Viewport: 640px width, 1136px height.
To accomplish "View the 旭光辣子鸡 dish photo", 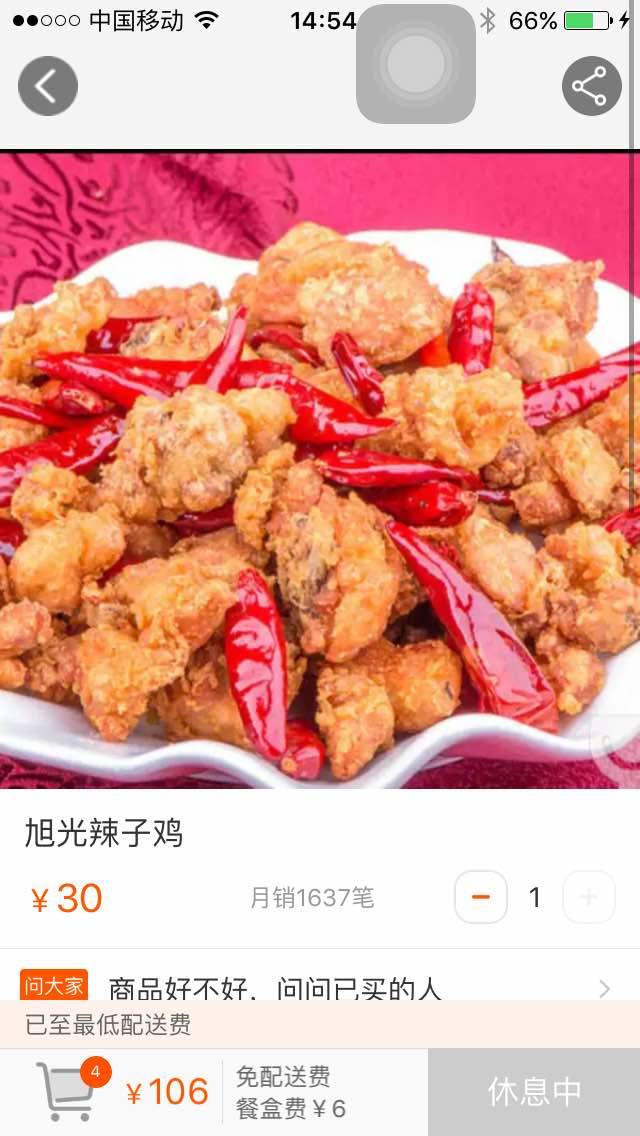I will pyautogui.click(x=320, y=470).
